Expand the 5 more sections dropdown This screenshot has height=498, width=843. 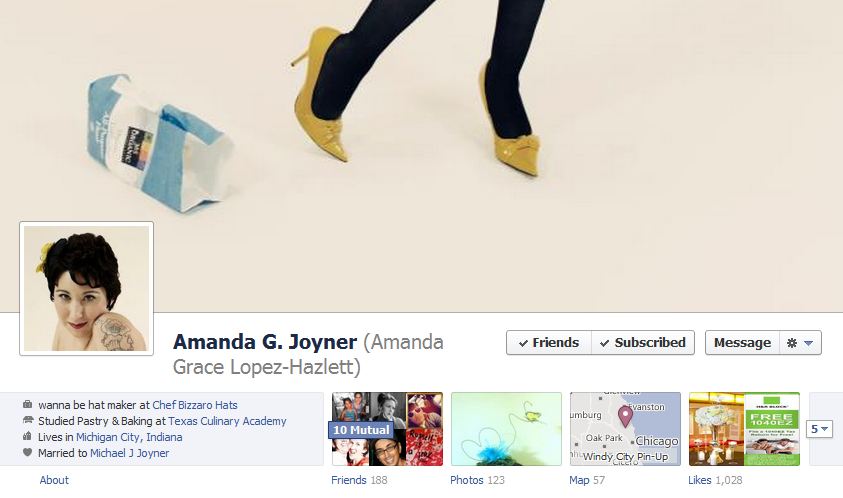click(819, 429)
